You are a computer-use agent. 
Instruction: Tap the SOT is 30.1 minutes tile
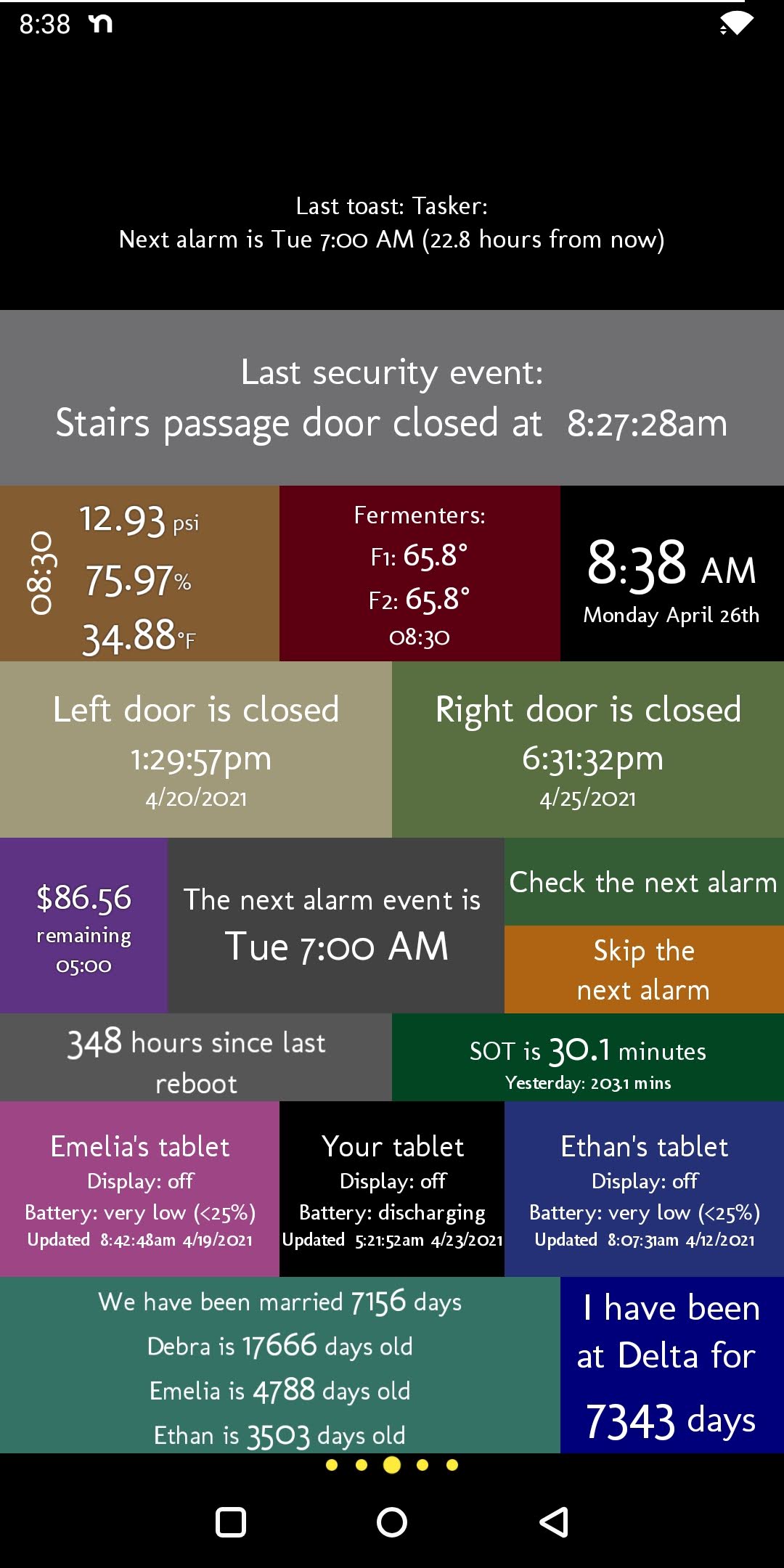pyautogui.click(x=588, y=1058)
